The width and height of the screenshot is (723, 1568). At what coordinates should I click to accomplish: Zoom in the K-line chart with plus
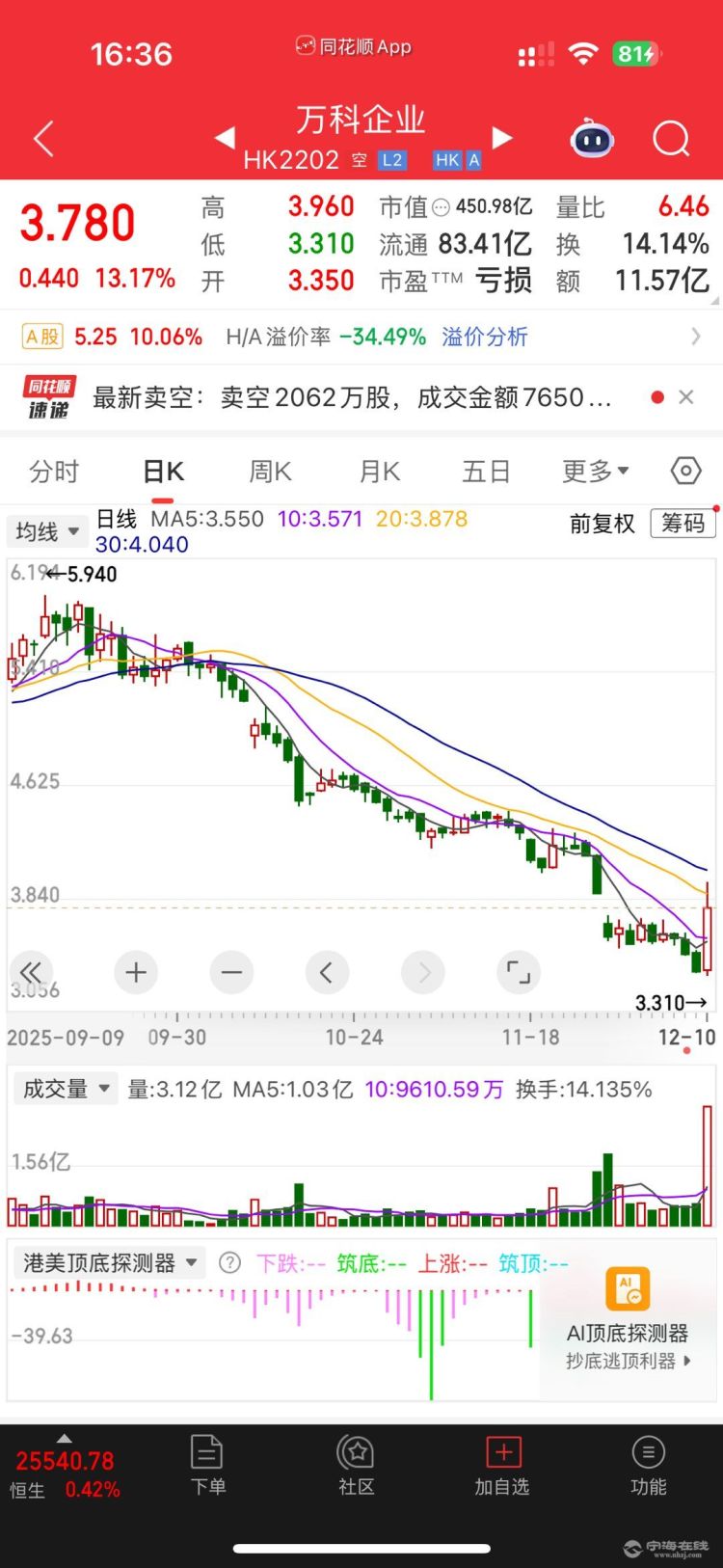click(136, 972)
